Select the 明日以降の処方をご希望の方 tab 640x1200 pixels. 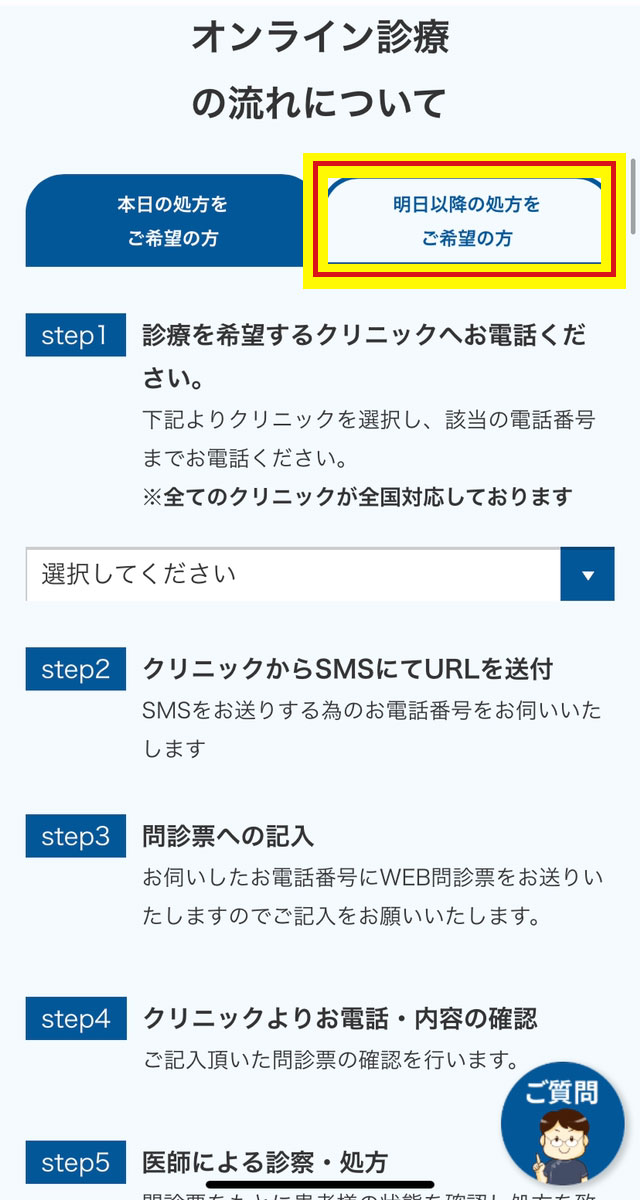466,221
